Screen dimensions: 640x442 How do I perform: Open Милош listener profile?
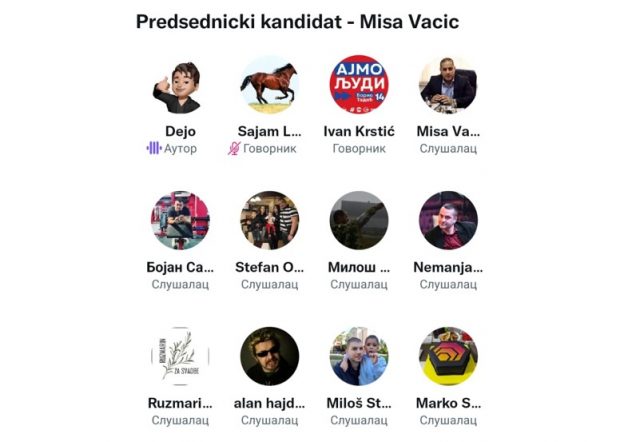click(x=359, y=220)
